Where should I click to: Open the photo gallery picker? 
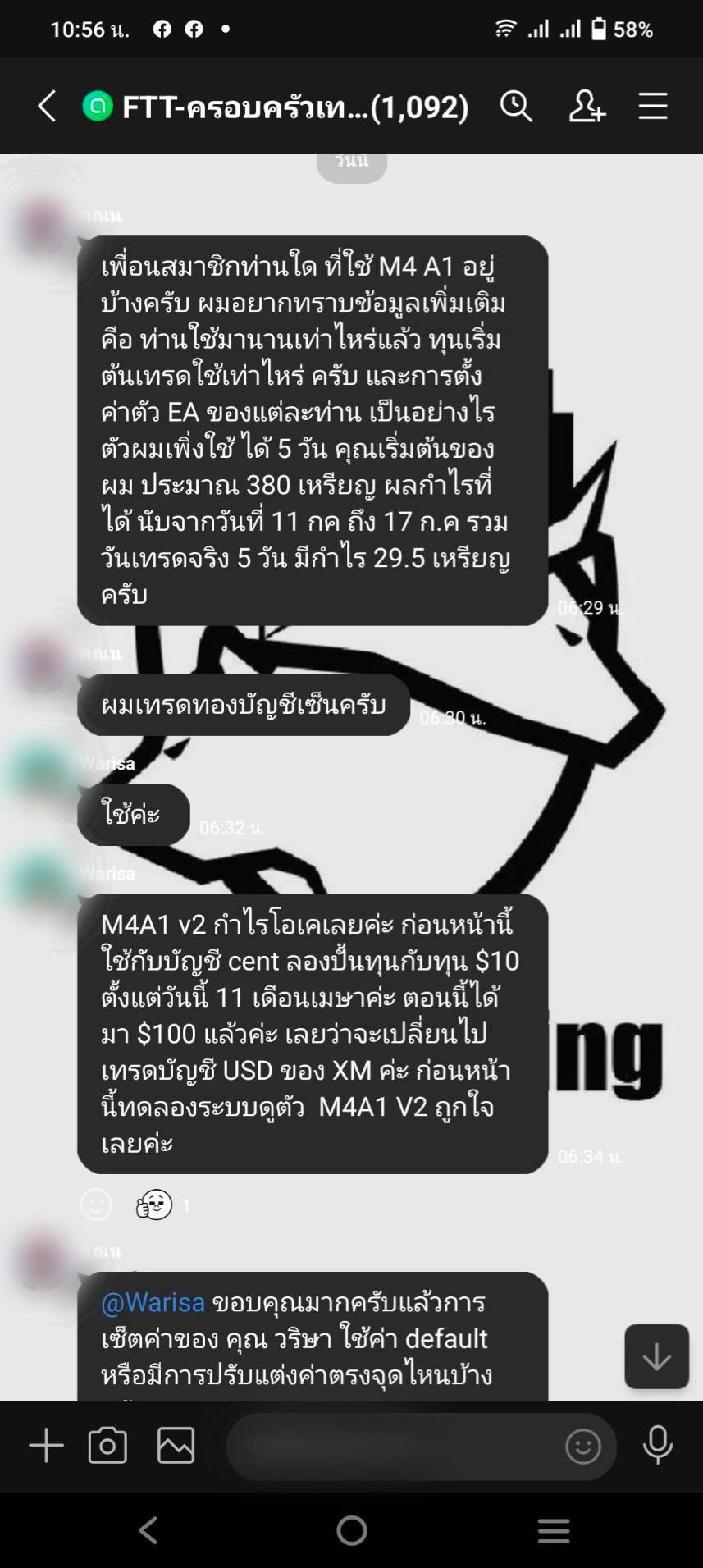176,1446
